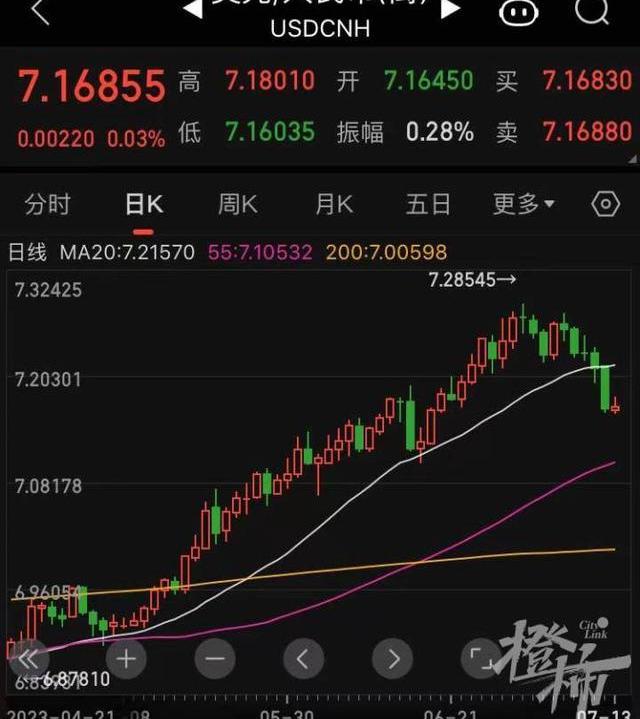This screenshot has width=640, height=719.
Task: Zoom in the chart with plus button
Action: click(126, 658)
